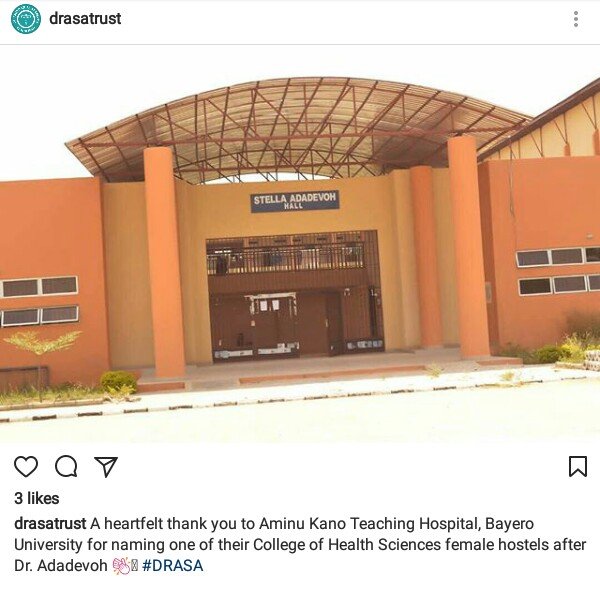Like this post with the heart icon

(x=26, y=466)
